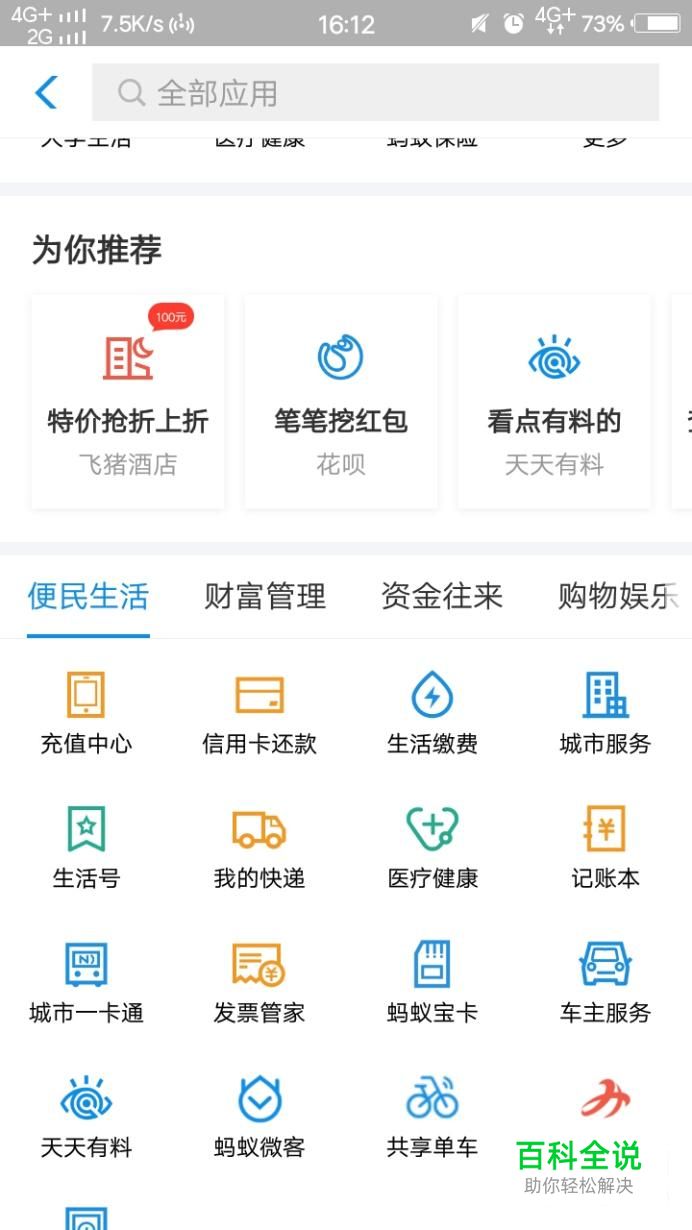The height and width of the screenshot is (1230, 692).
Task: Open the 花呗 笔笔挖红包 card
Action: [x=341, y=401]
